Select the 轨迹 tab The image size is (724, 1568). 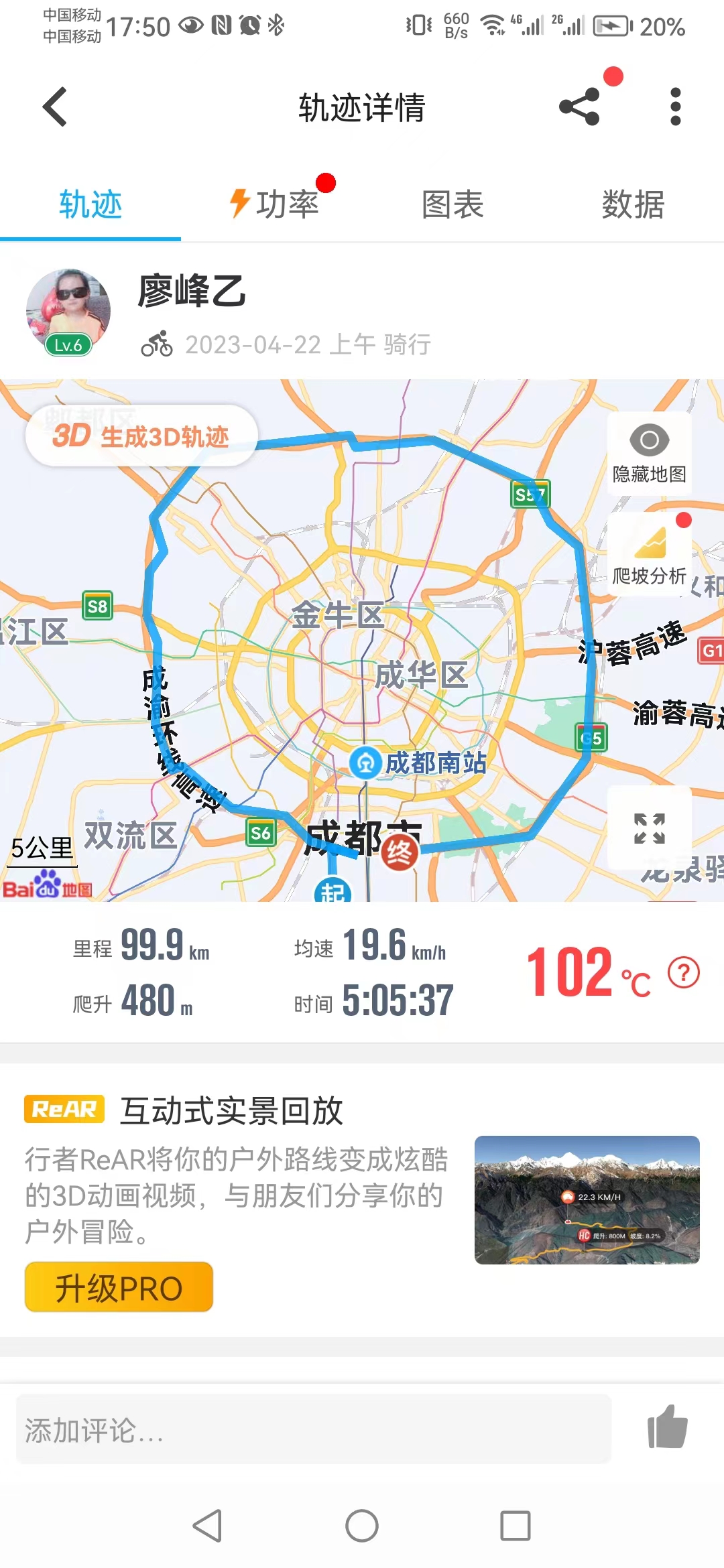(90, 204)
